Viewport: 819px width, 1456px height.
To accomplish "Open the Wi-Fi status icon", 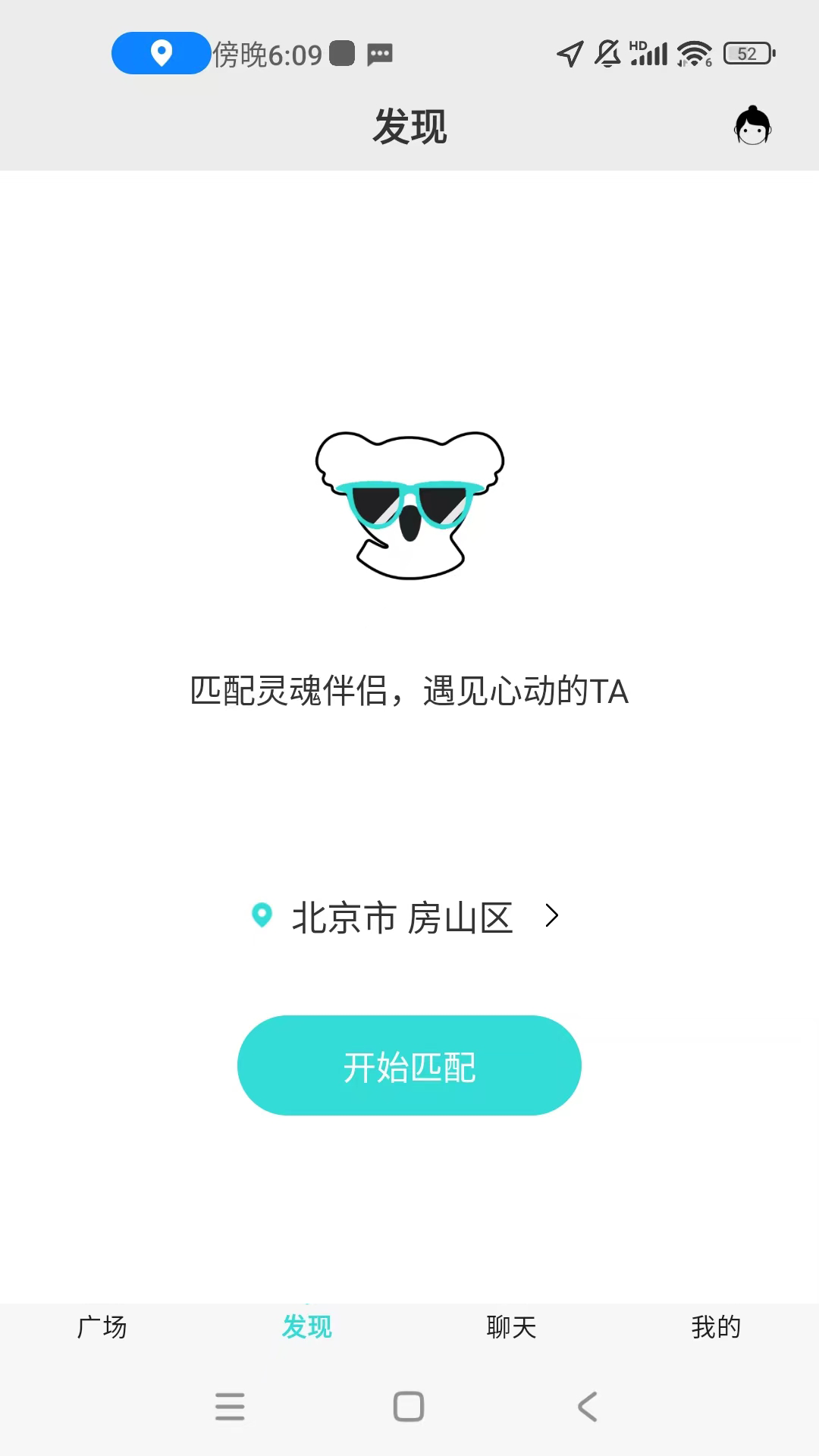I will (x=694, y=53).
